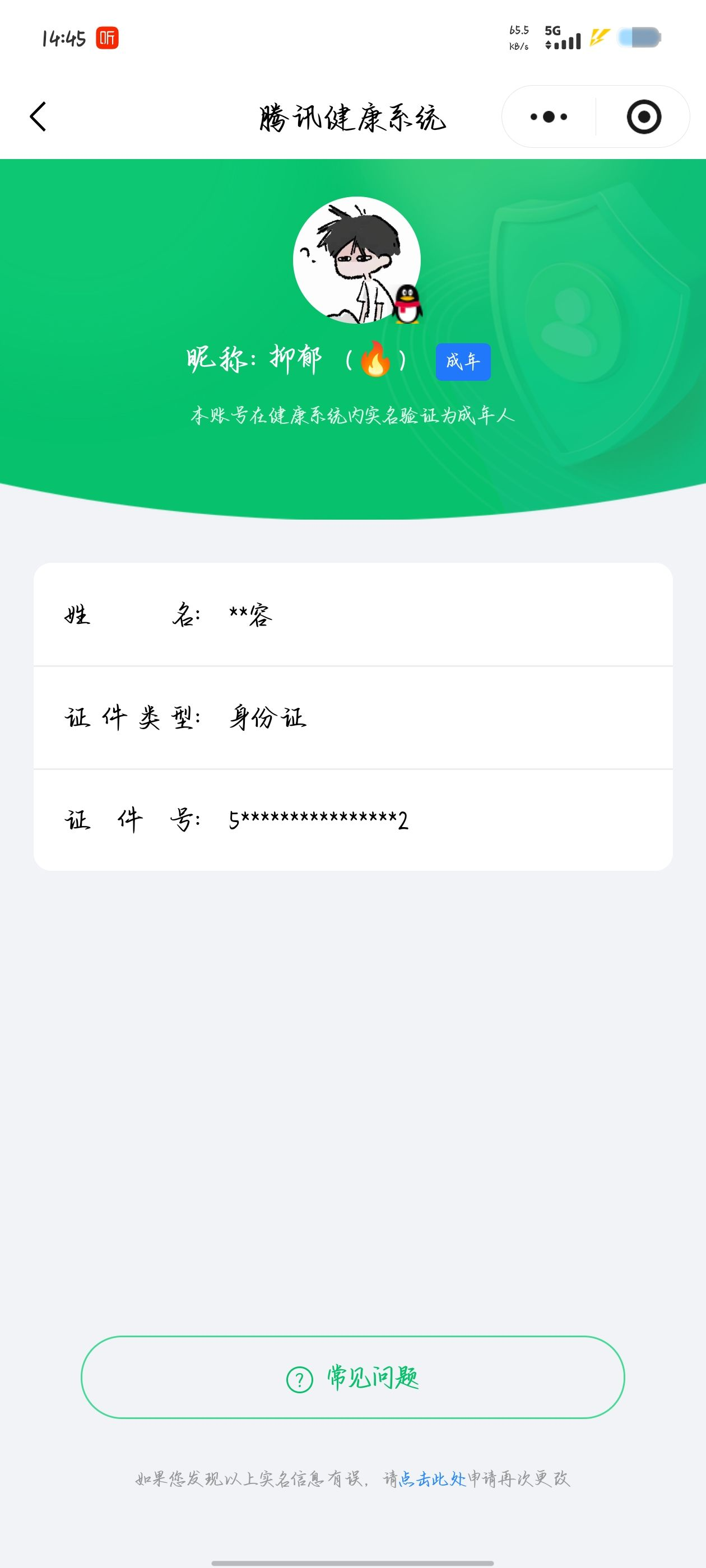Tap the battery level indicator
Image resolution: width=706 pixels, height=1568 pixels.
pyautogui.click(x=638, y=38)
